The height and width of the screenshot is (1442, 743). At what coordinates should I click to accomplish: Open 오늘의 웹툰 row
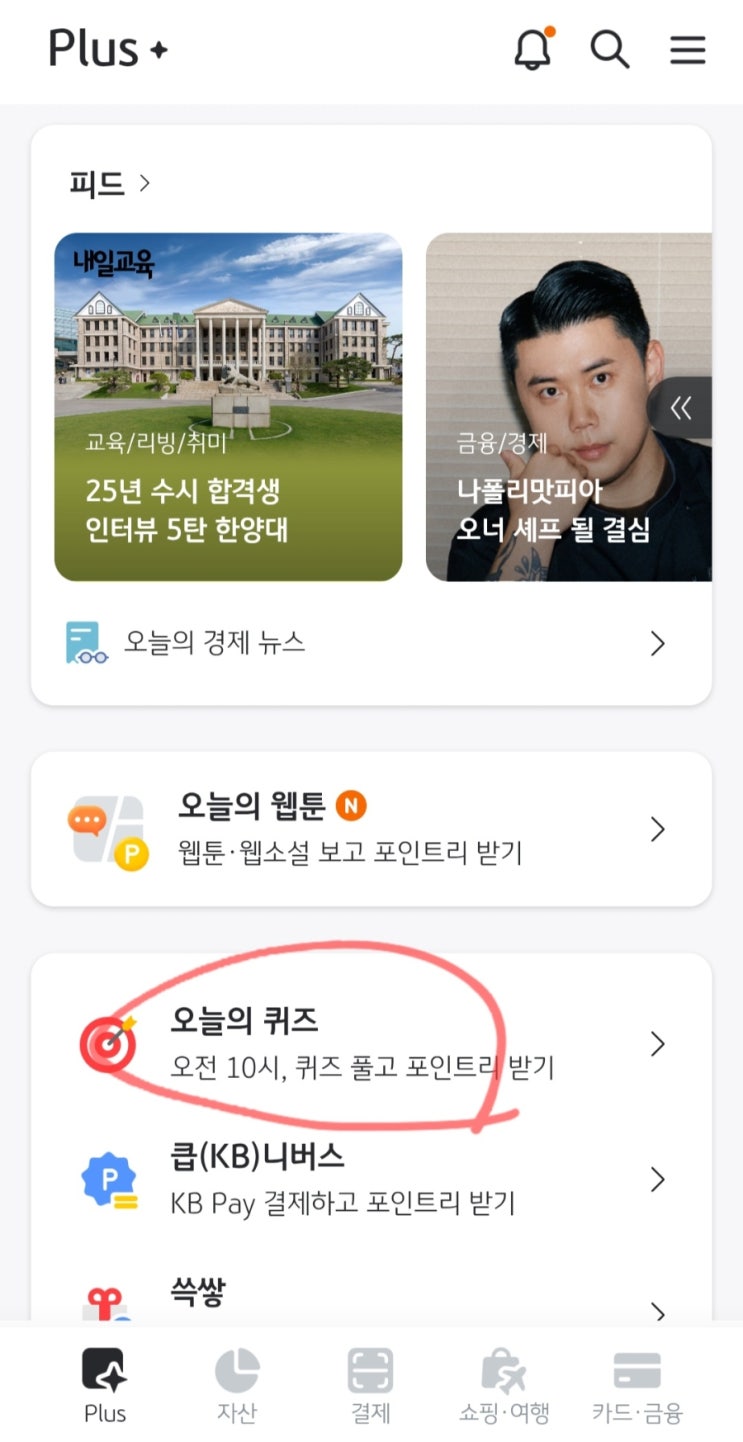pos(370,829)
